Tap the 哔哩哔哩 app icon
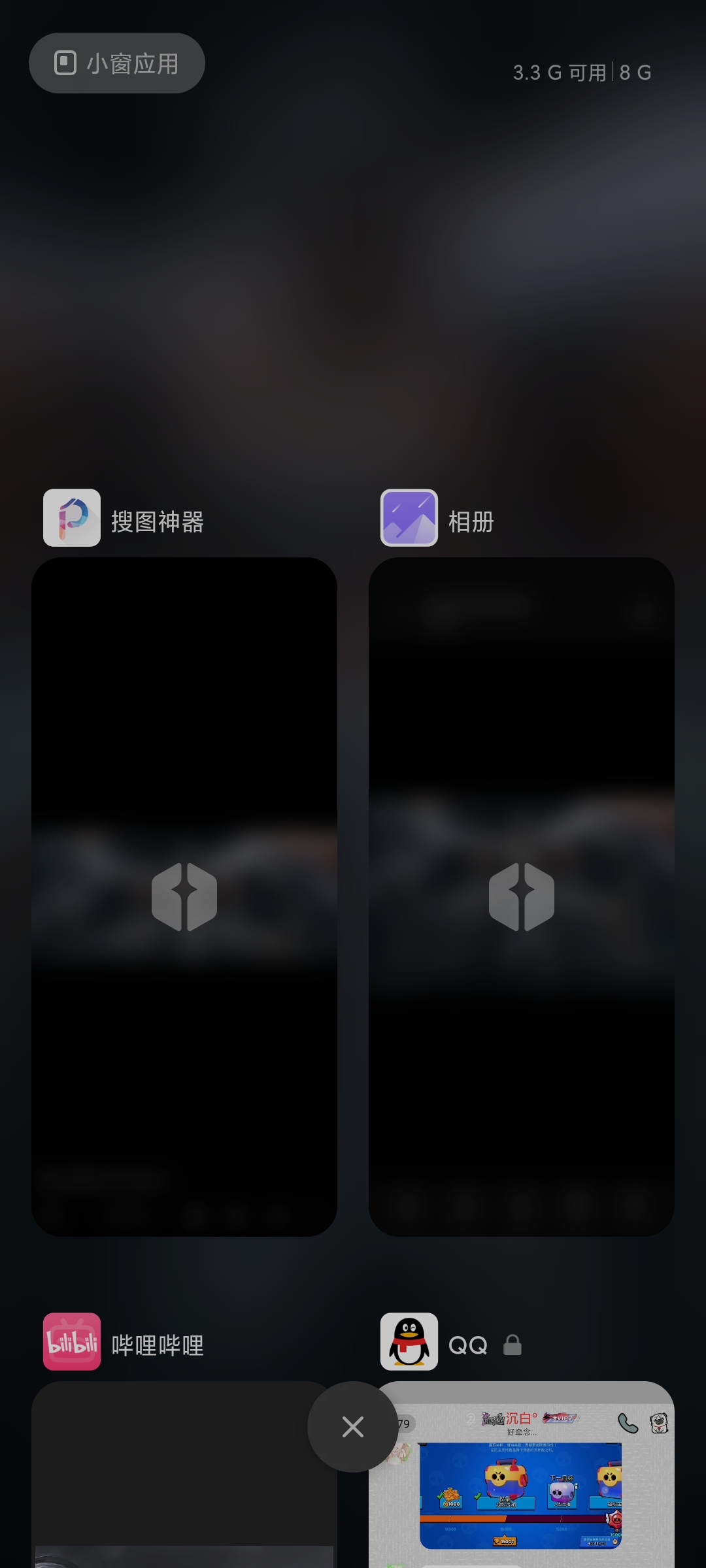This screenshot has width=706, height=1568. click(72, 1341)
